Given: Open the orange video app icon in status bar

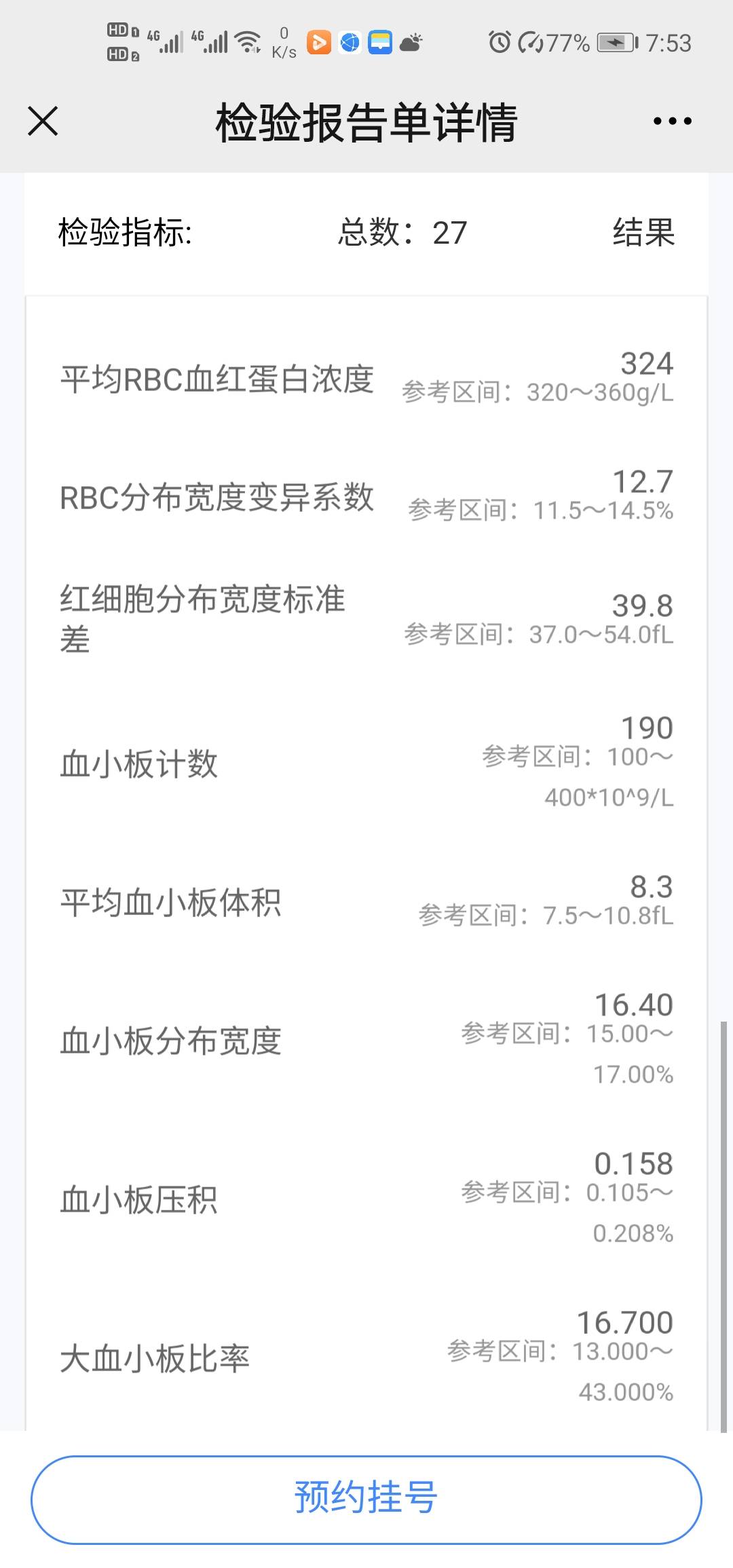Looking at the screenshot, I should coord(318,42).
